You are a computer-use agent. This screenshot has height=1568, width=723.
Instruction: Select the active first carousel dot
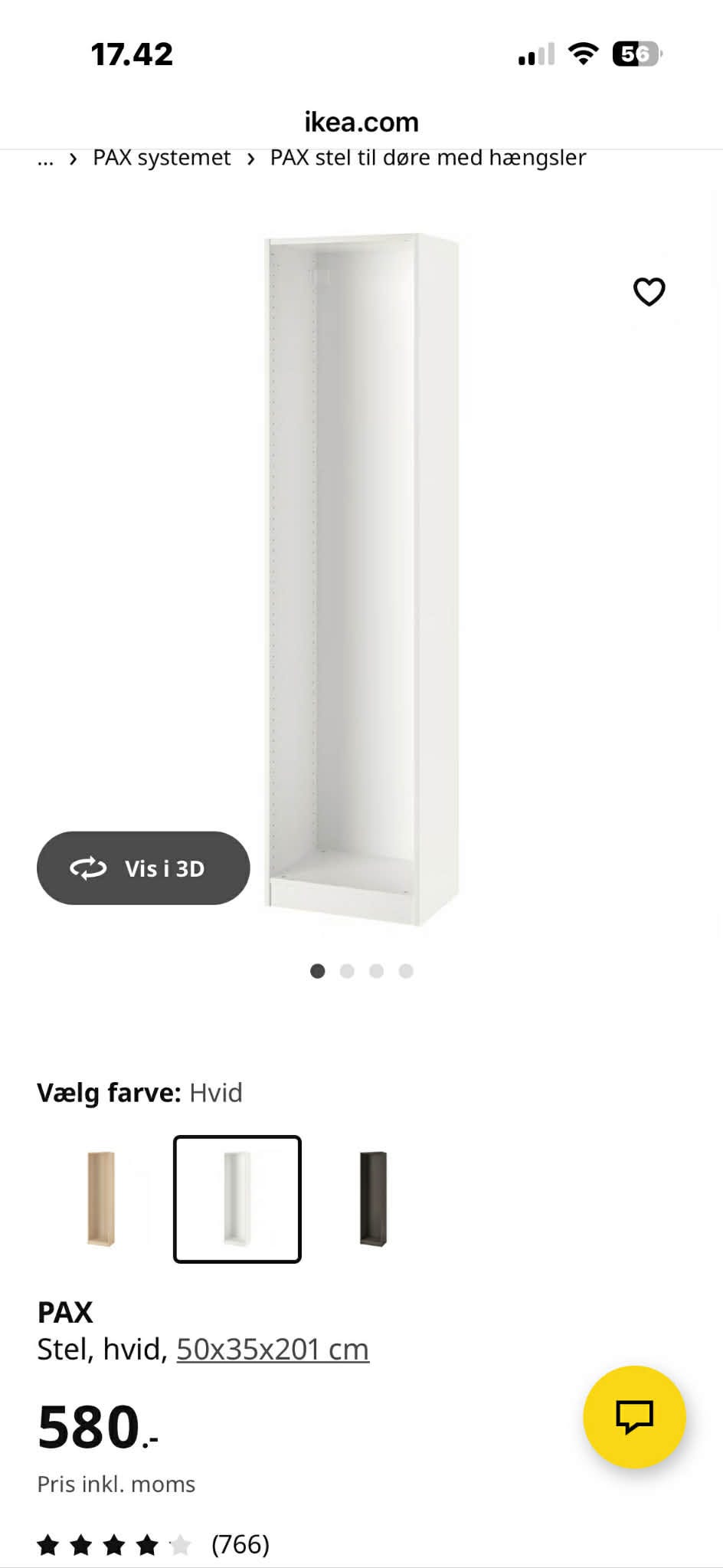point(318,971)
